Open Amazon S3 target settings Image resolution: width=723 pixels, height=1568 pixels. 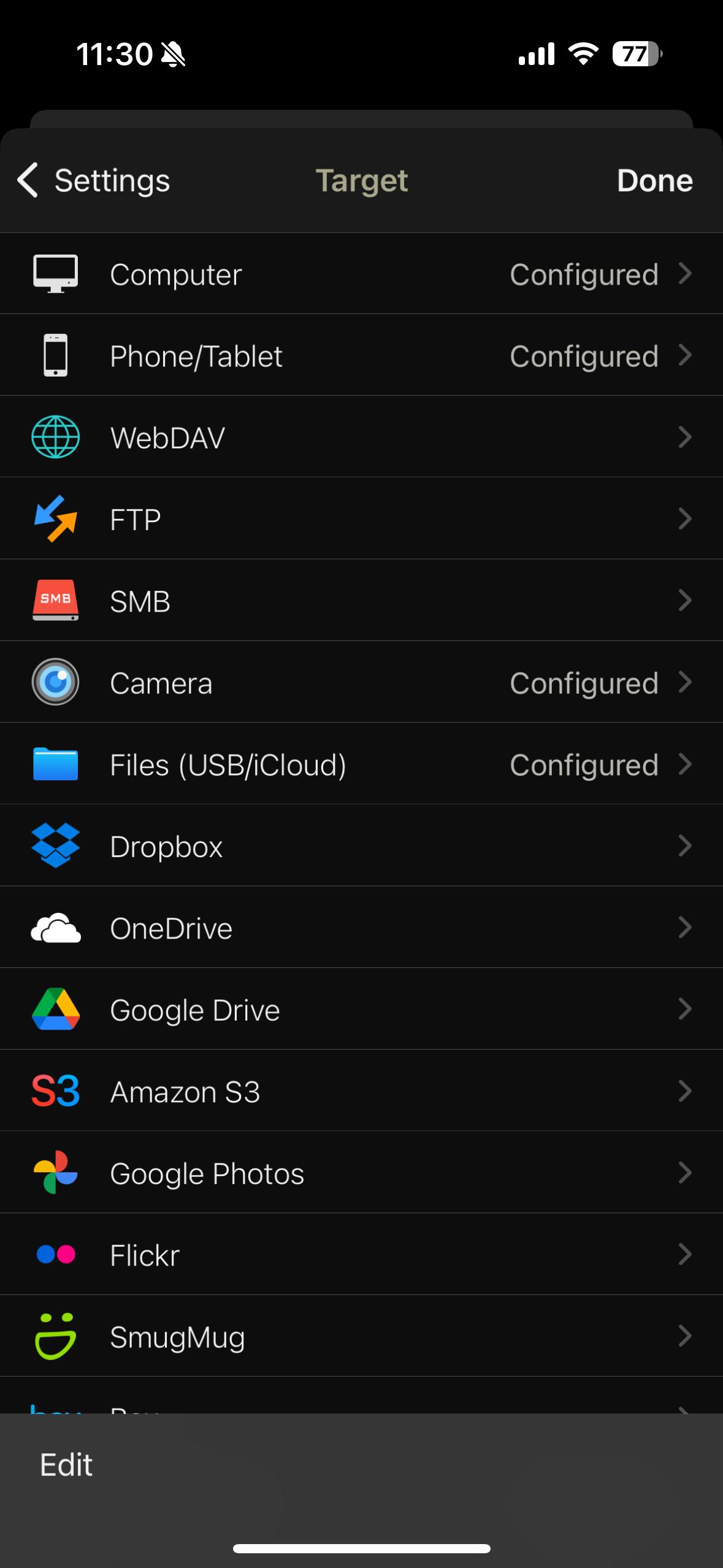(361, 1090)
